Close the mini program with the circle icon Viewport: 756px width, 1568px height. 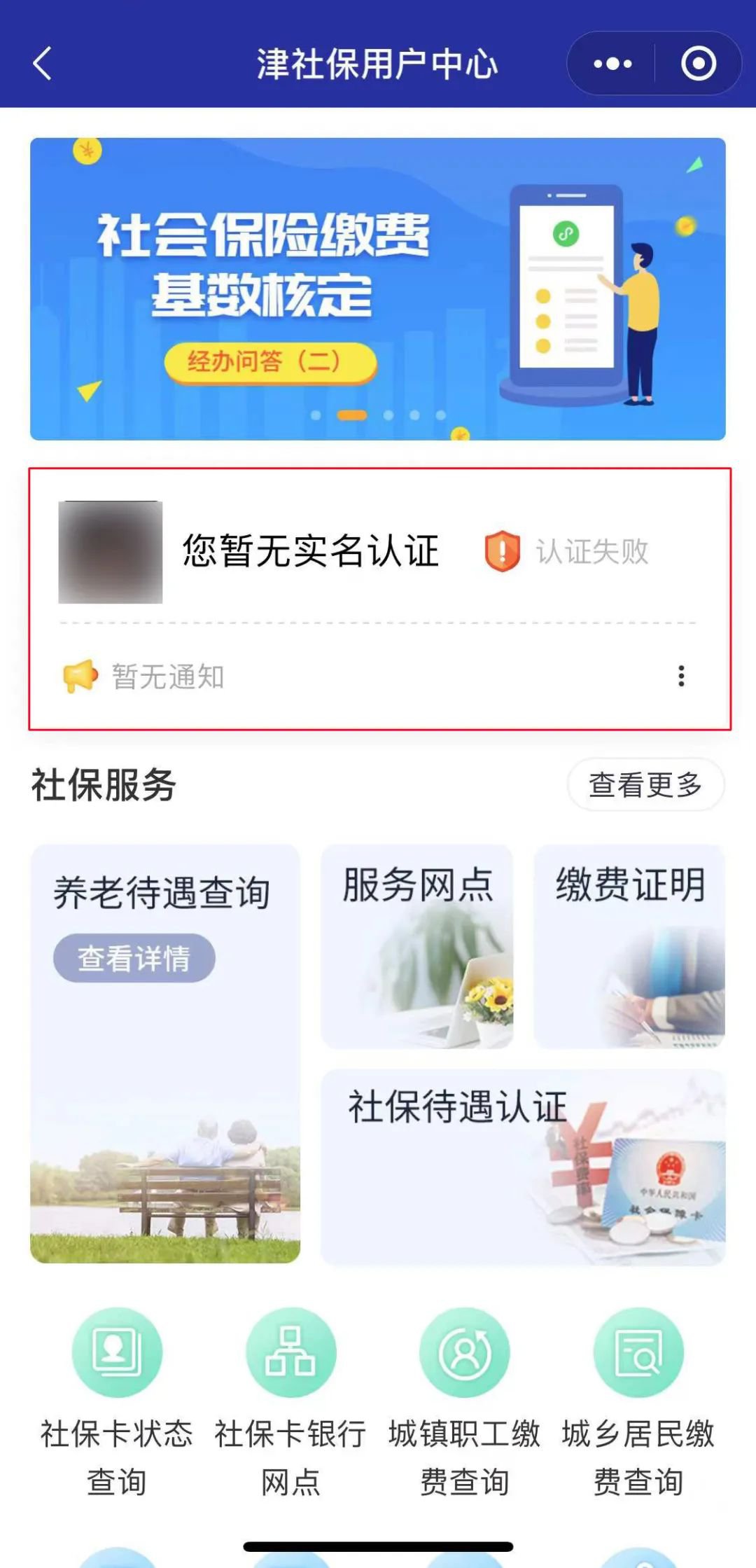point(698,64)
